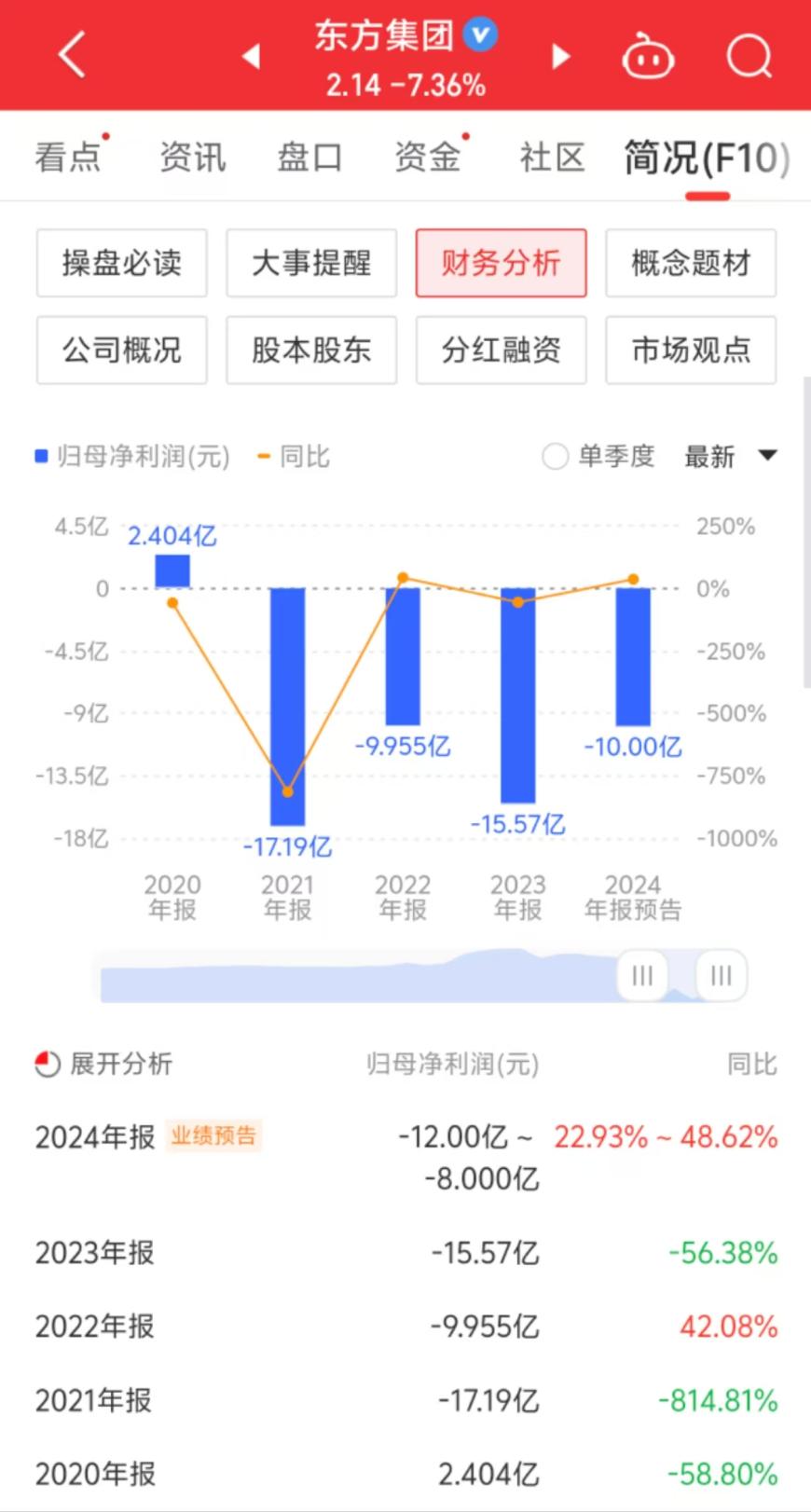The width and height of the screenshot is (811, 1512).
Task: Tap the 归母净利润(元) blue legend marker
Action: 38,457
